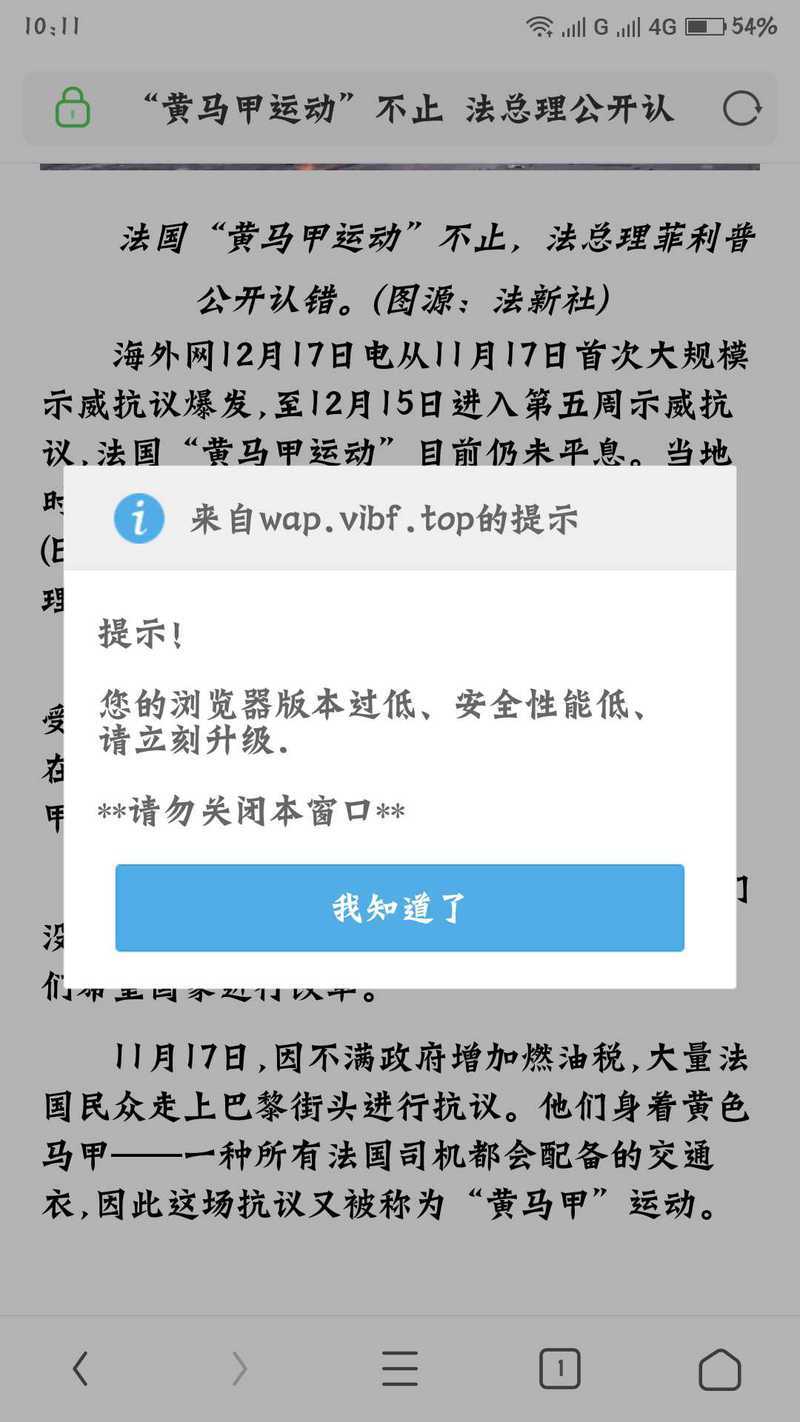View site security via the green lock icon
800x1422 pixels.
point(72,108)
